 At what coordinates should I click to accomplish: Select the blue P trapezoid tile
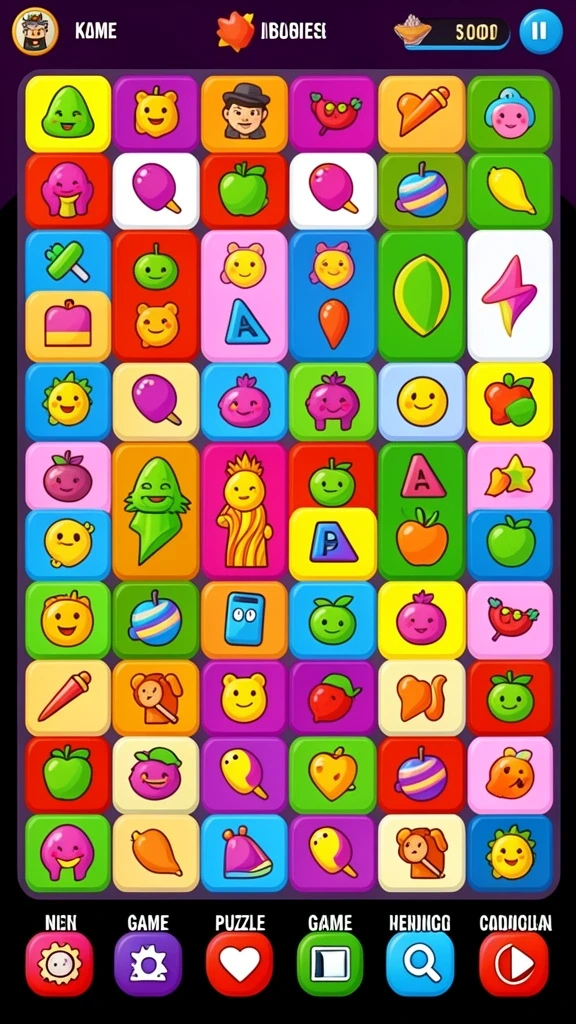point(333,544)
